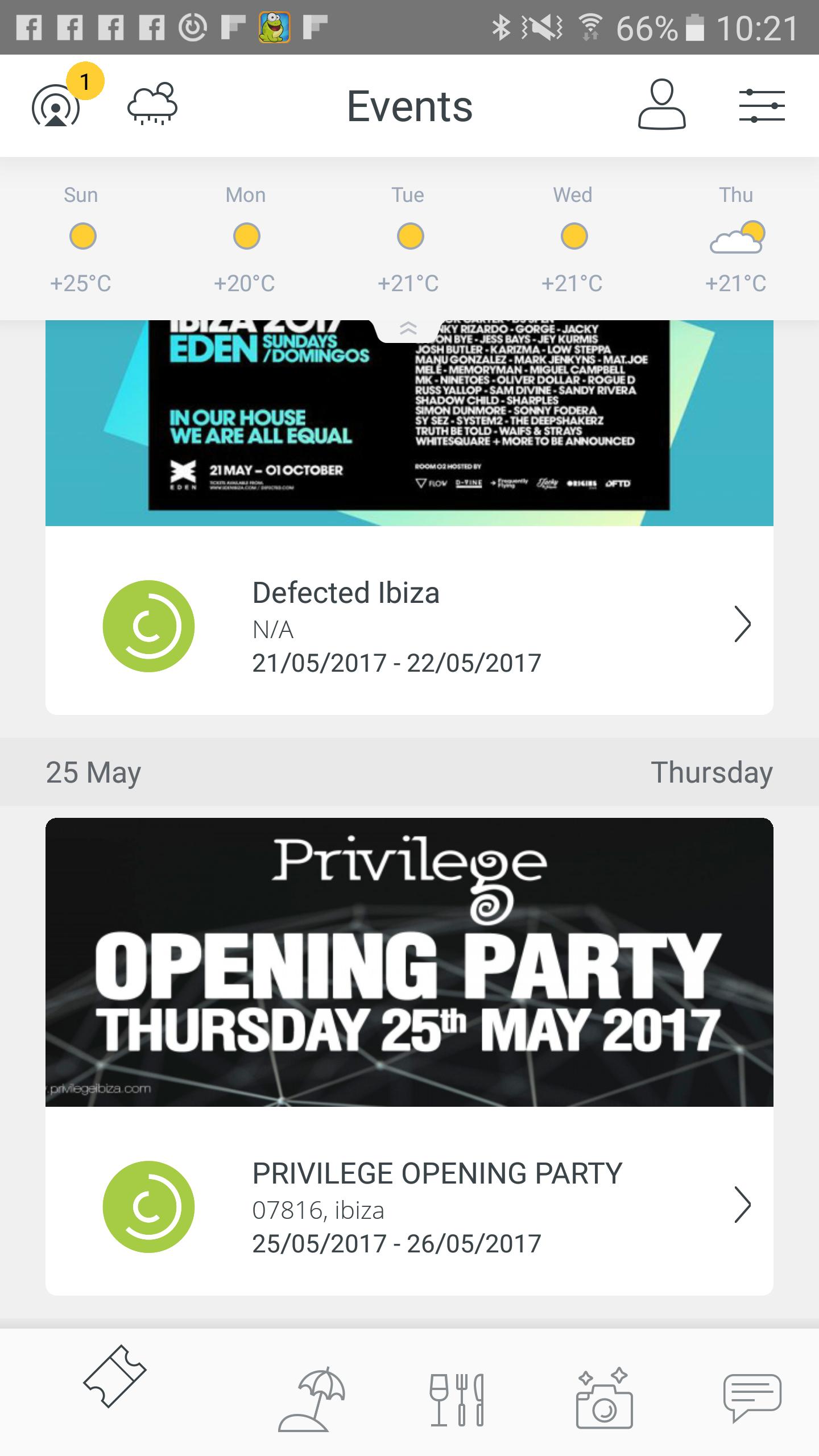
Task: Open the Privilege Opening Party banner
Action: (x=409, y=961)
